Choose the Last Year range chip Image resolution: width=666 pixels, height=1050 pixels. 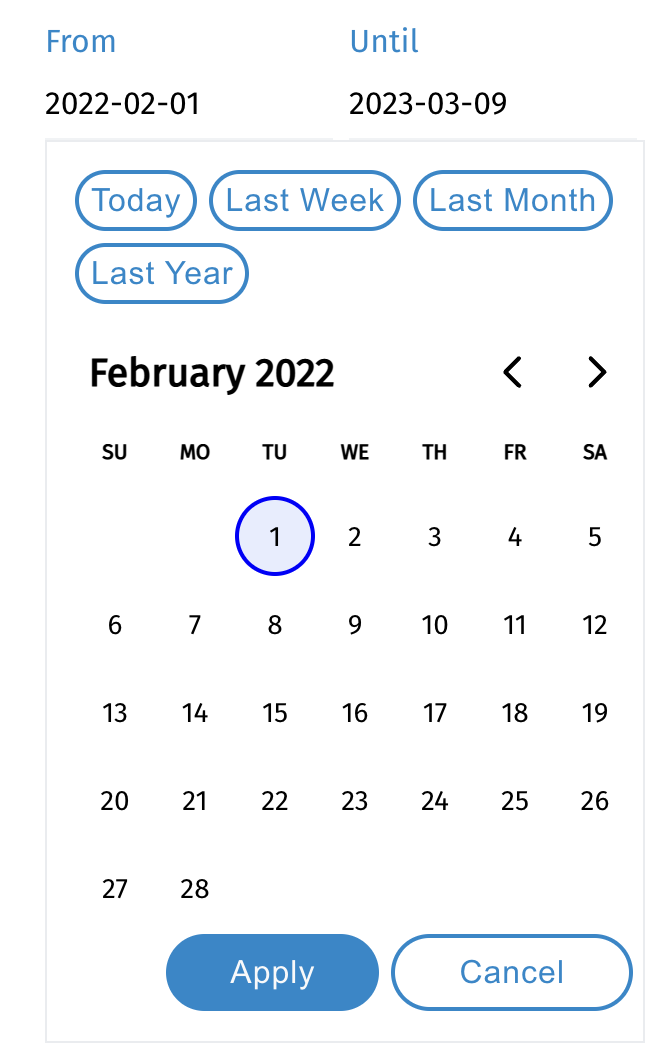(x=162, y=273)
